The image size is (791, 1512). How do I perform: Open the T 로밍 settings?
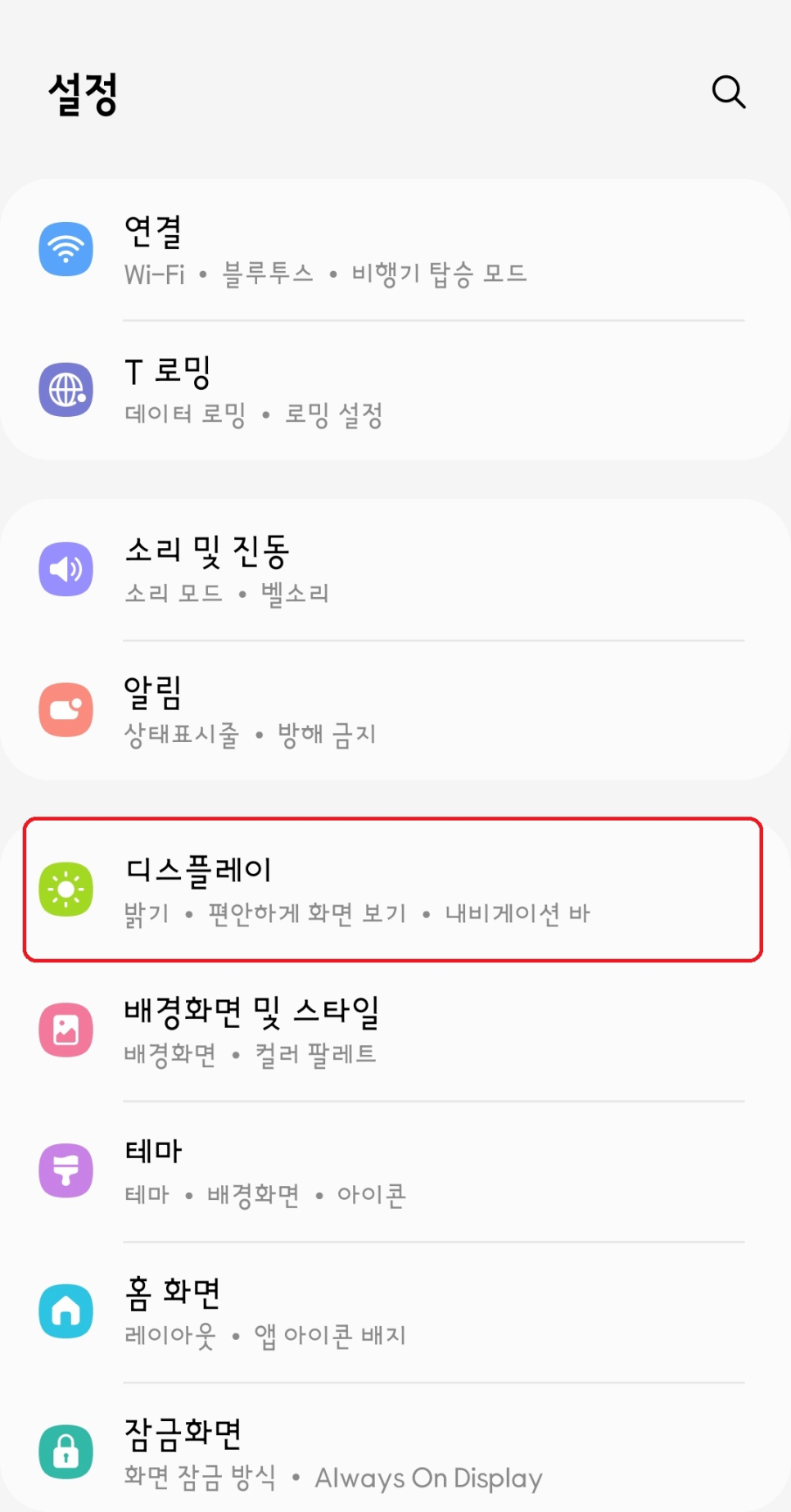pos(395,391)
